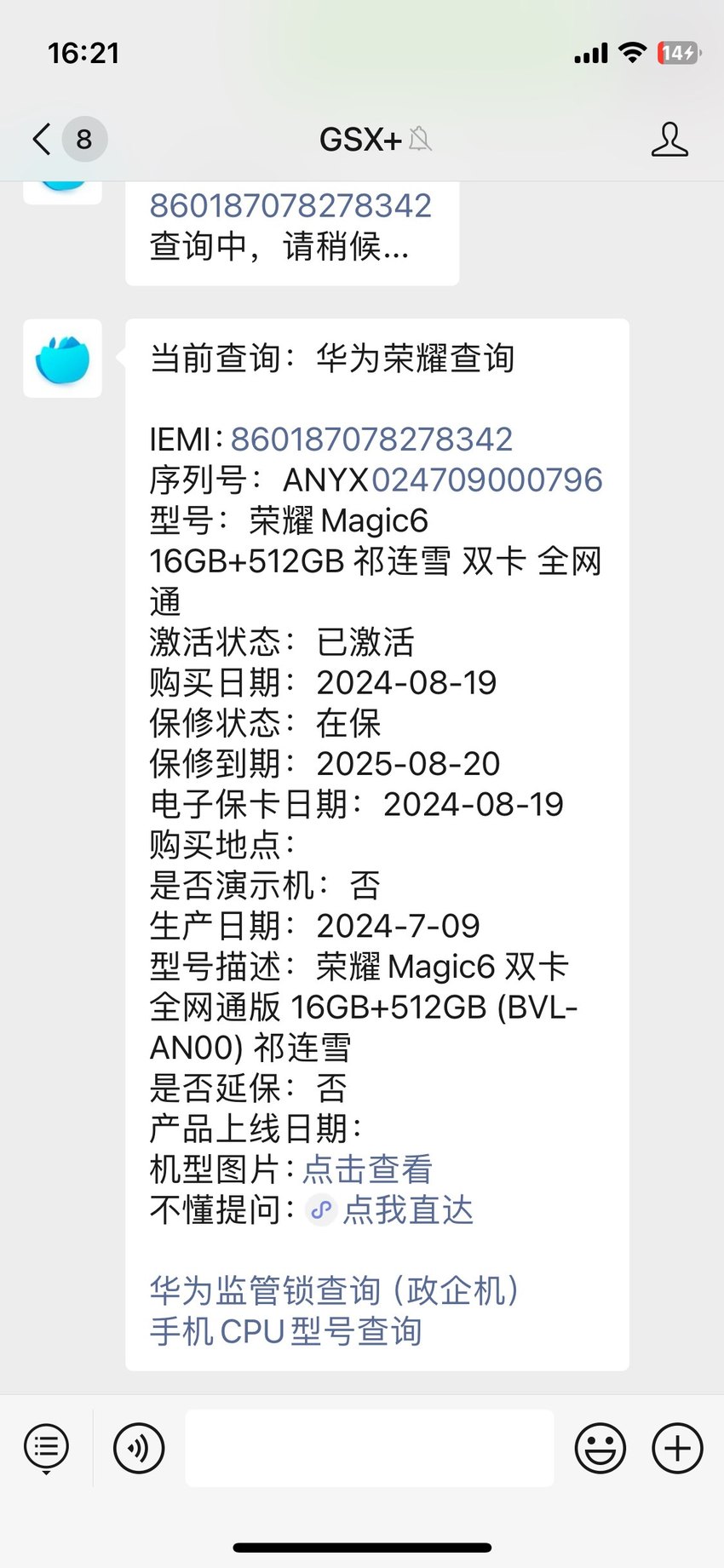This screenshot has height=1568, width=724.
Task: Open 华为监管锁查询 (政企机) link
Action: (x=335, y=1291)
